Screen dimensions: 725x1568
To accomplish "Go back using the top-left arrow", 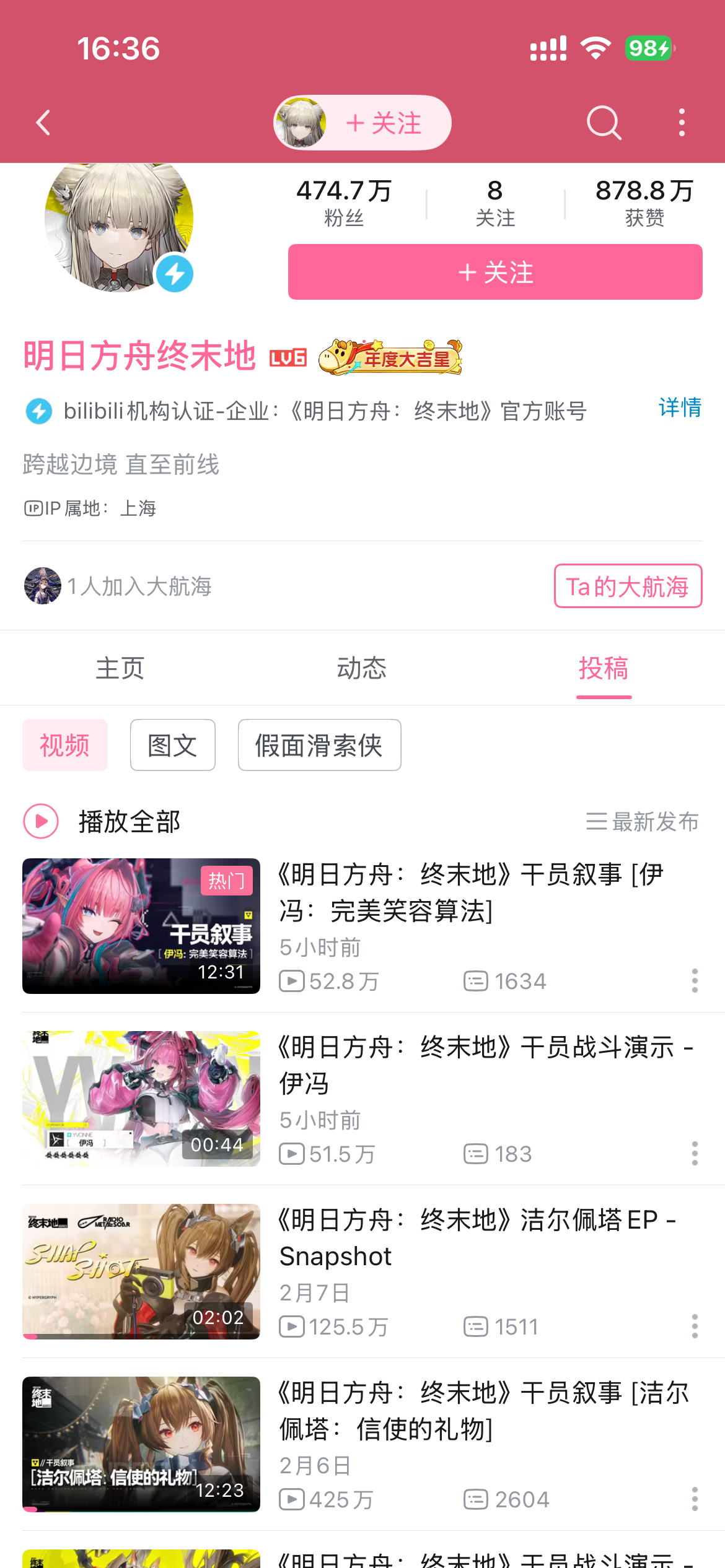I will coord(43,123).
